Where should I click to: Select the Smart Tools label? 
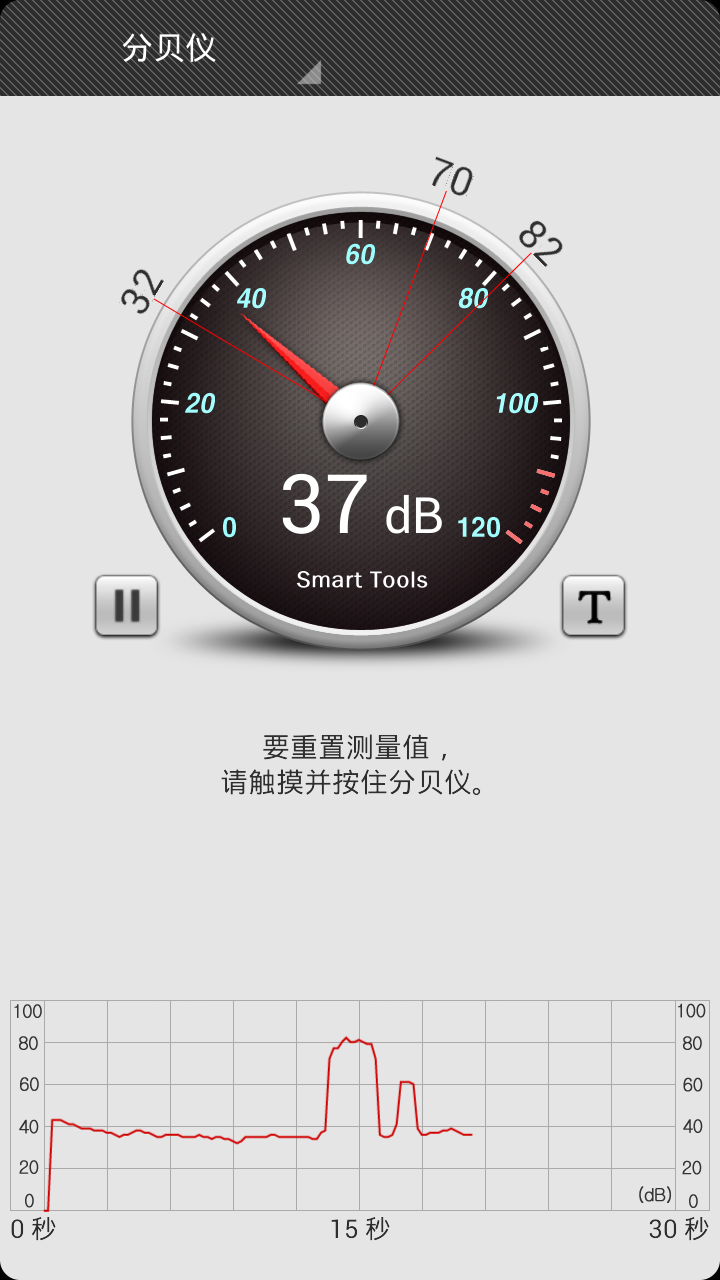pos(361,580)
